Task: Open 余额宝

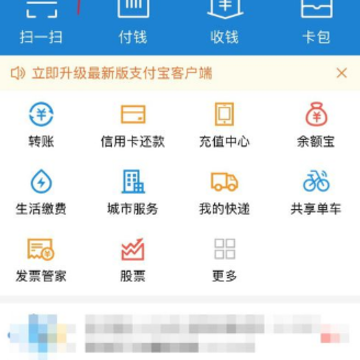Action: click(316, 125)
